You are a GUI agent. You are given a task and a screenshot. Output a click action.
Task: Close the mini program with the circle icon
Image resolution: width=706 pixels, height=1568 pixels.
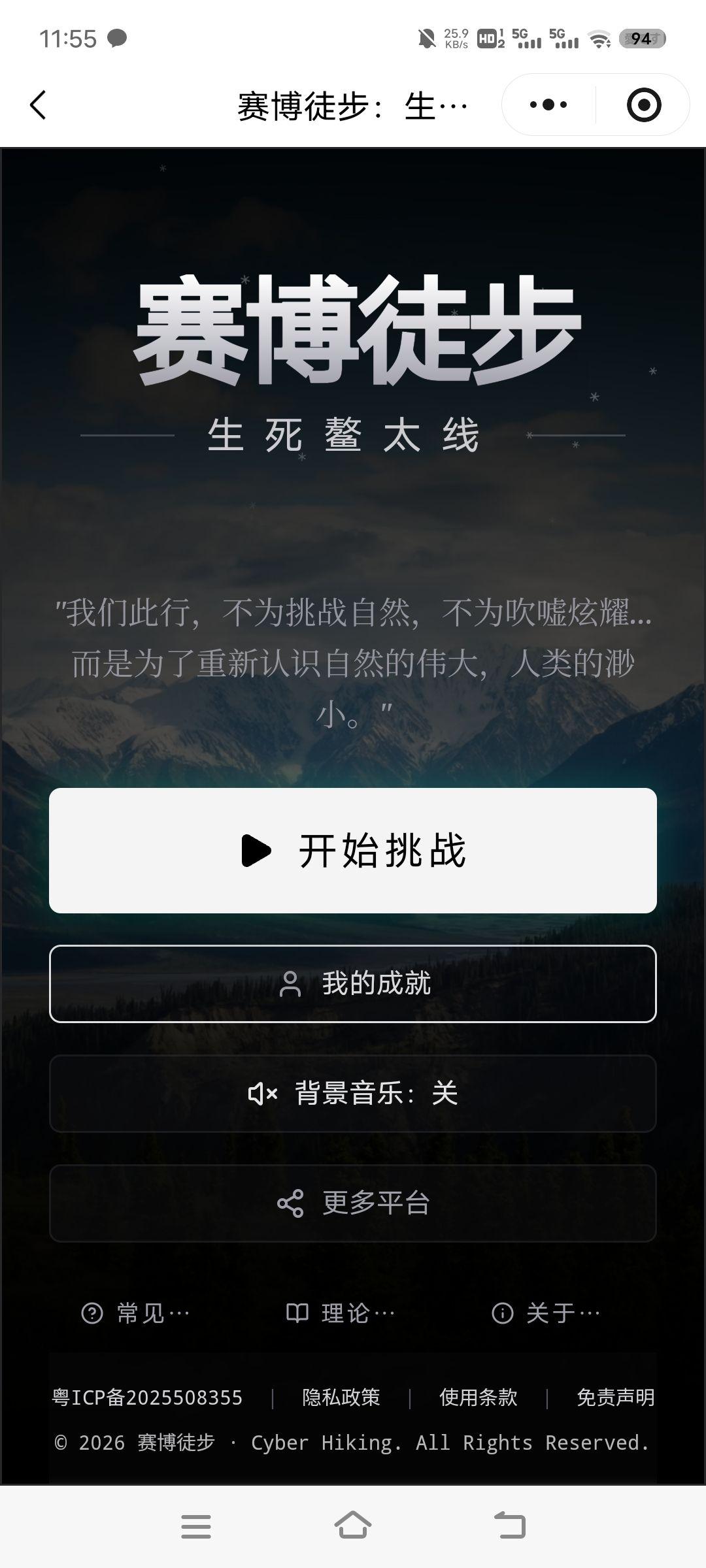pyautogui.click(x=643, y=105)
